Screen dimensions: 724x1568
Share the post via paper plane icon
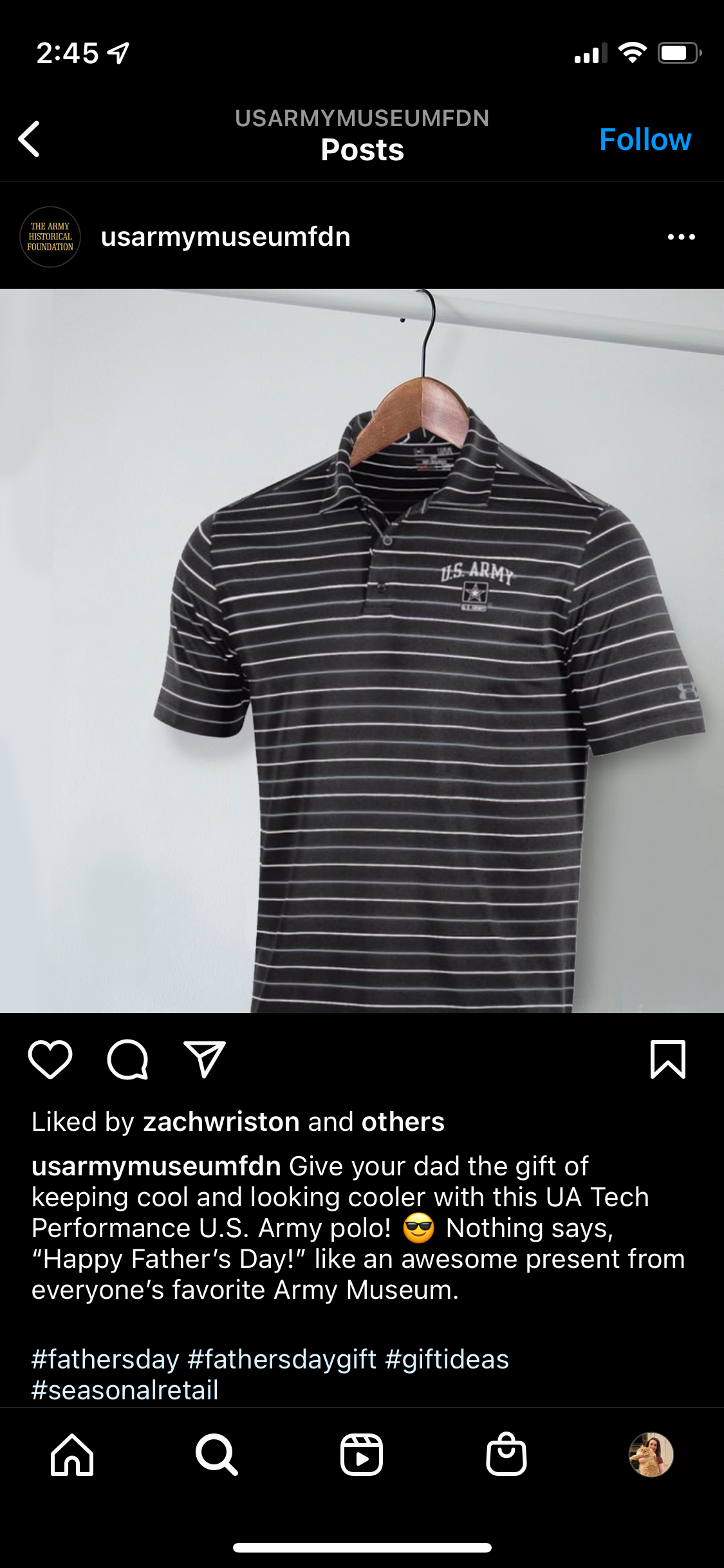tap(205, 1059)
